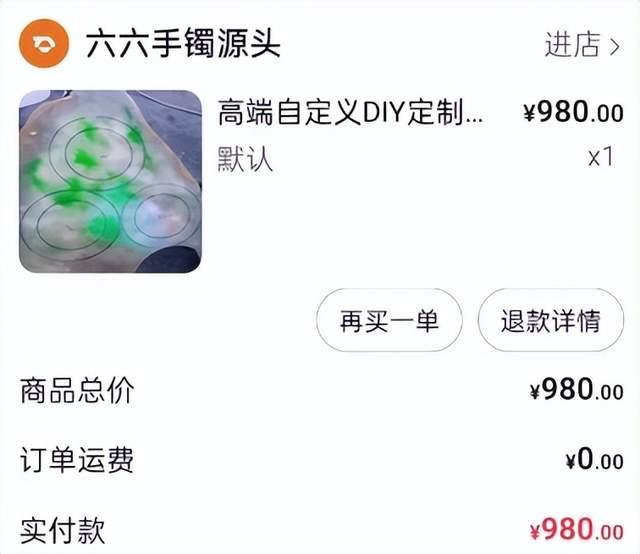Image resolution: width=640 pixels, height=554 pixels.
Task: Open the 六六手镯源头 store page
Action: pyautogui.click(x=182, y=44)
